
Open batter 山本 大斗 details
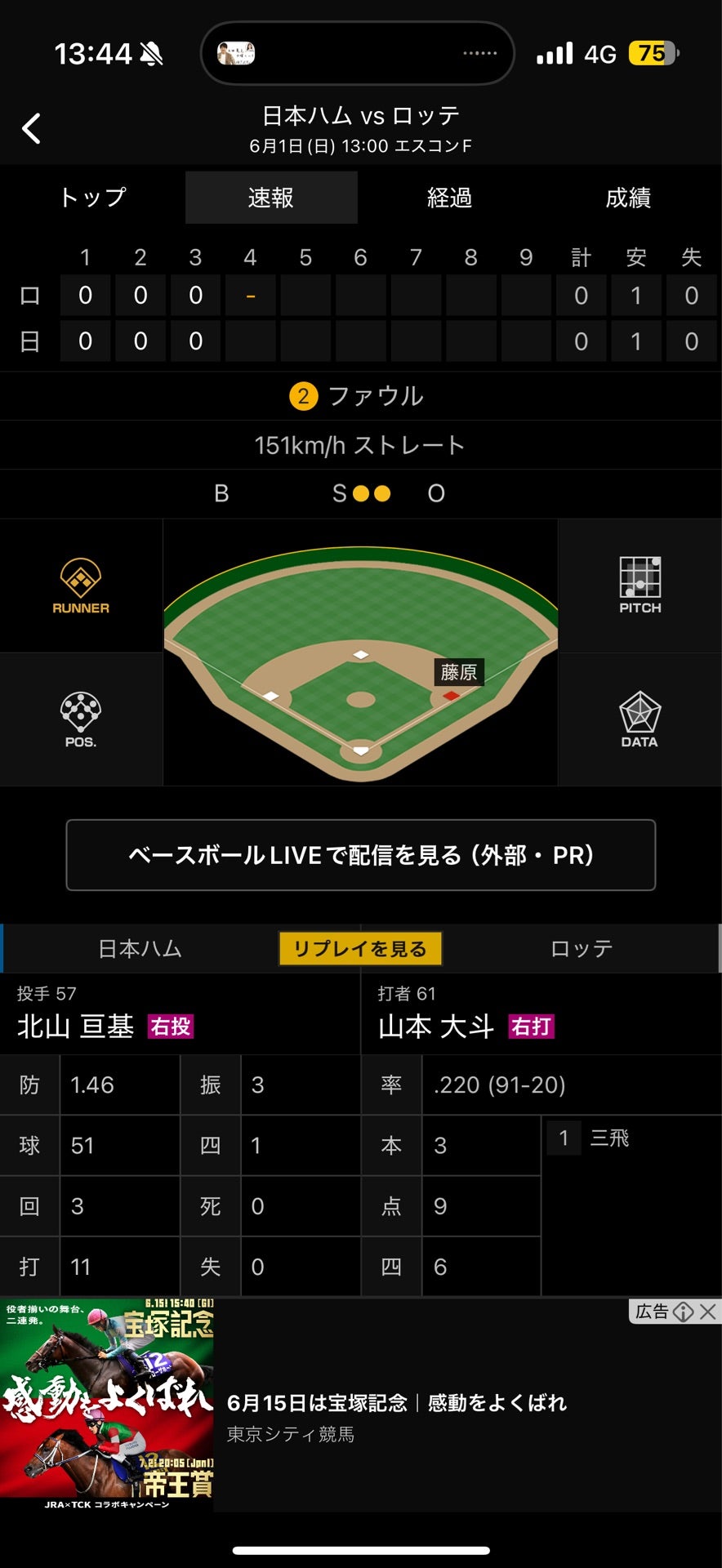click(x=437, y=1027)
